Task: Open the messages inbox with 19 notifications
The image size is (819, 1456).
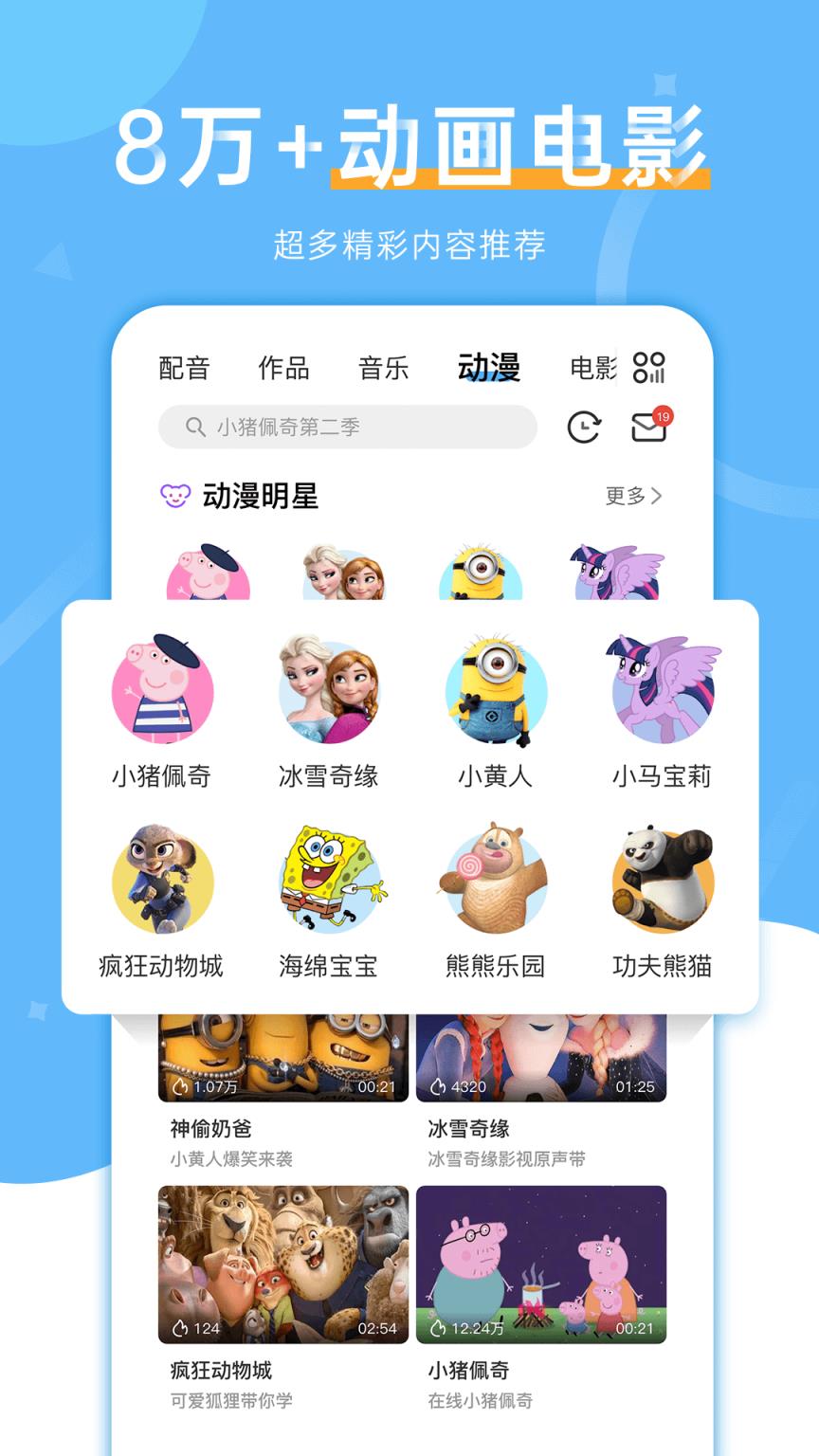Action: tap(649, 428)
